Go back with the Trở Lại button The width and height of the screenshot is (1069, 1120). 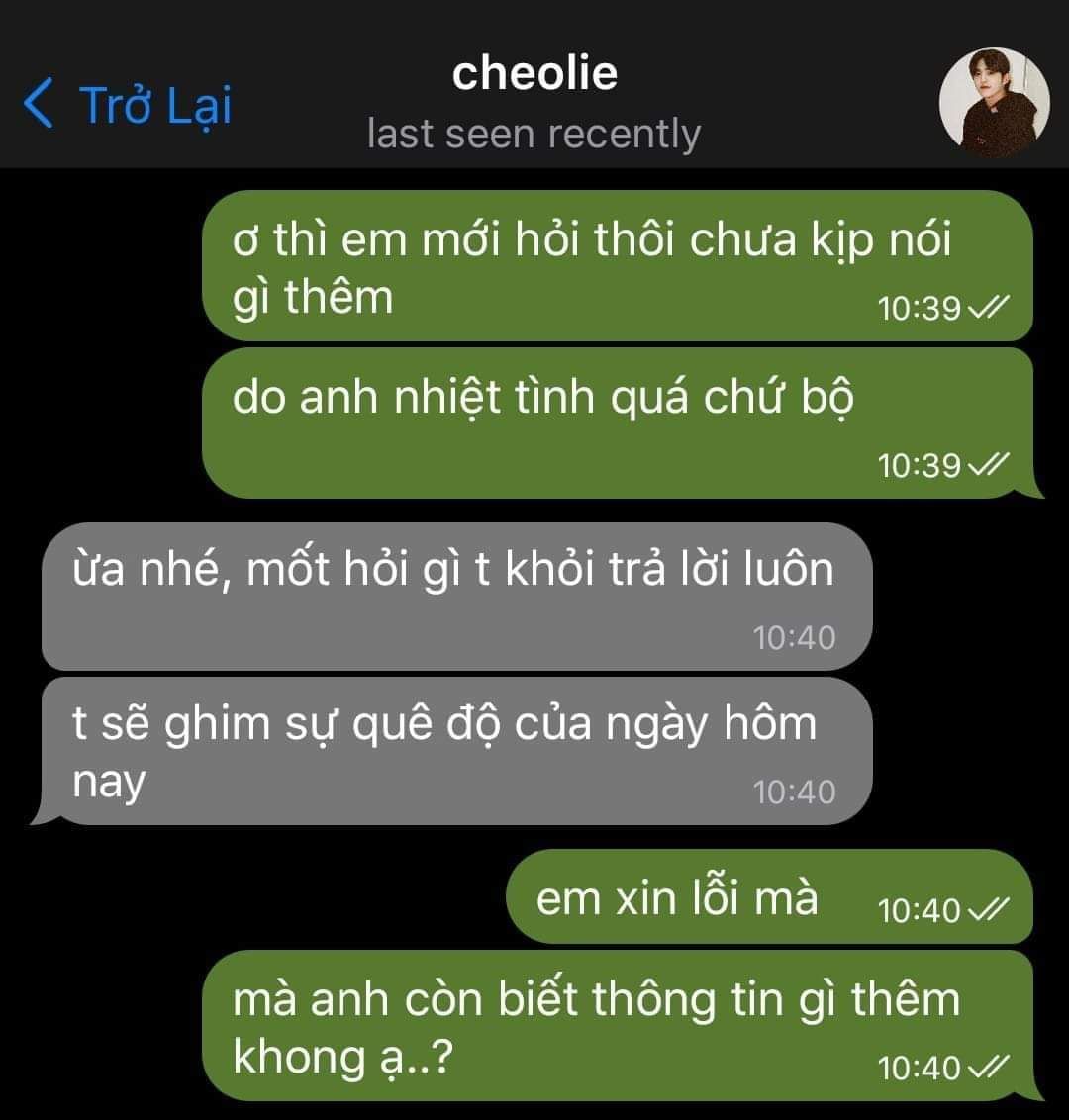[127, 104]
